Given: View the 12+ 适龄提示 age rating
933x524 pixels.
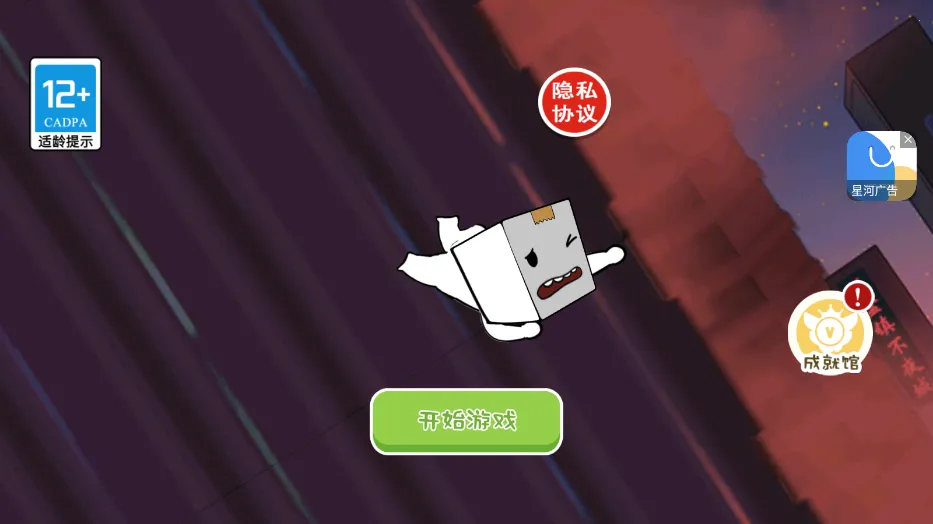Looking at the screenshot, I should [66, 104].
